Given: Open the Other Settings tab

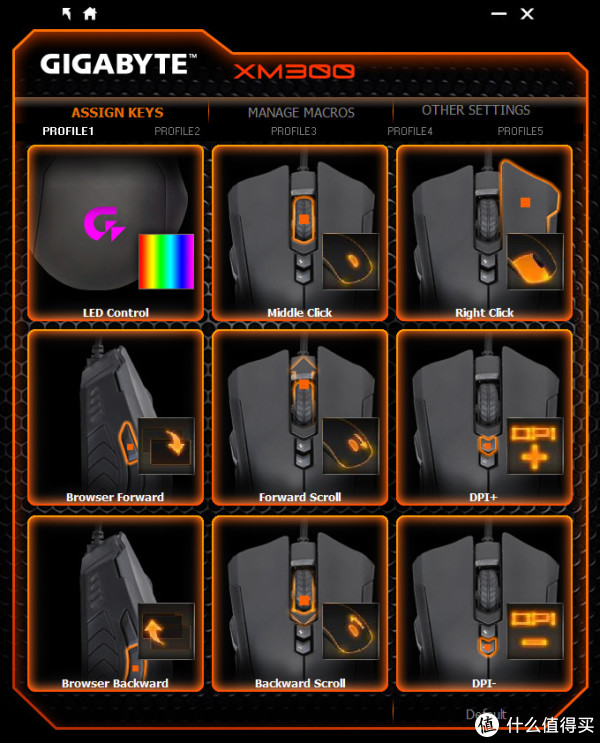Looking at the screenshot, I should tap(476, 110).
